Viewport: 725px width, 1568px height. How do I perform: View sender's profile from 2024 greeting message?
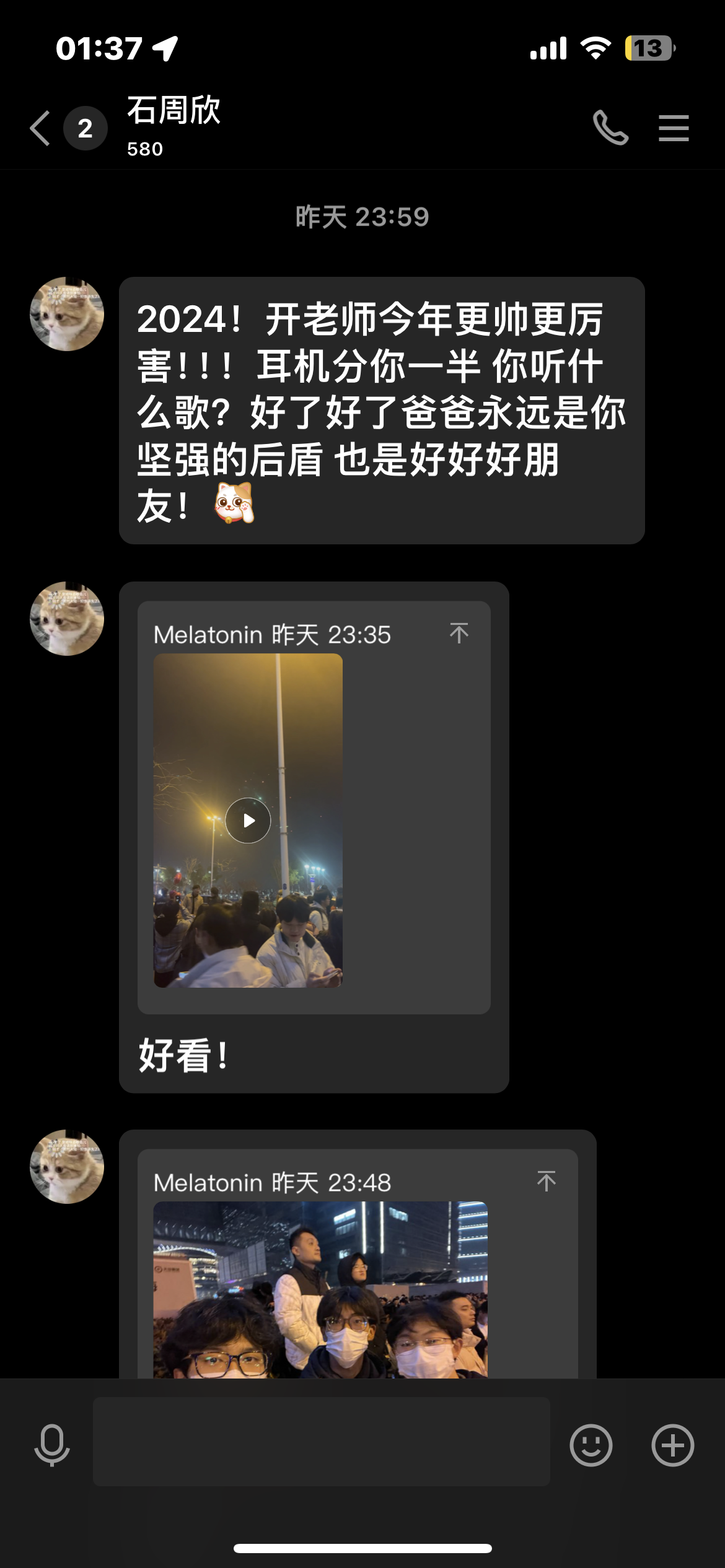[67, 314]
